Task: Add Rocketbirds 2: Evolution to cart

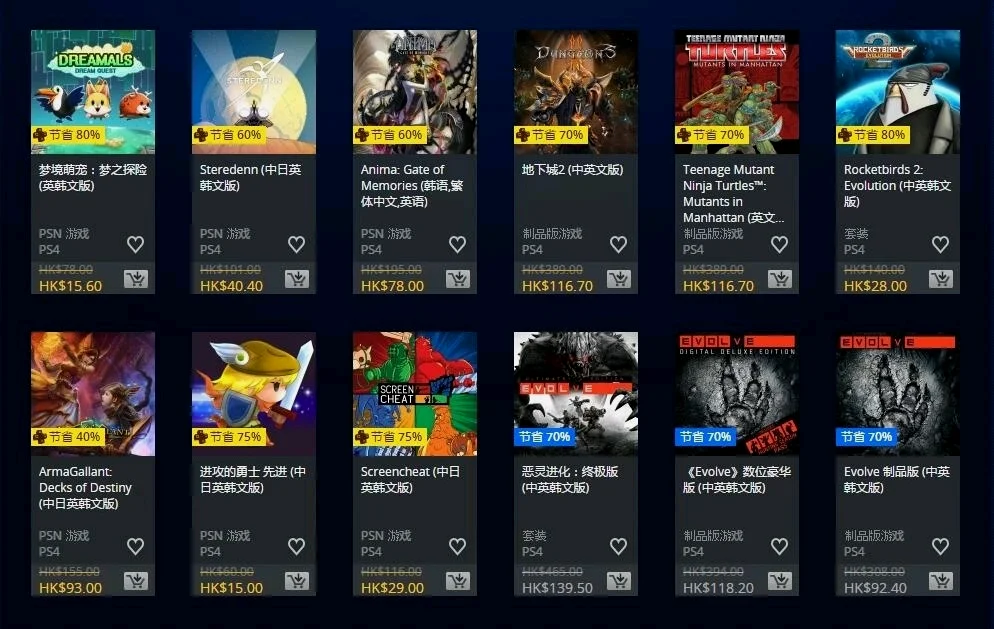Action: 940,279
